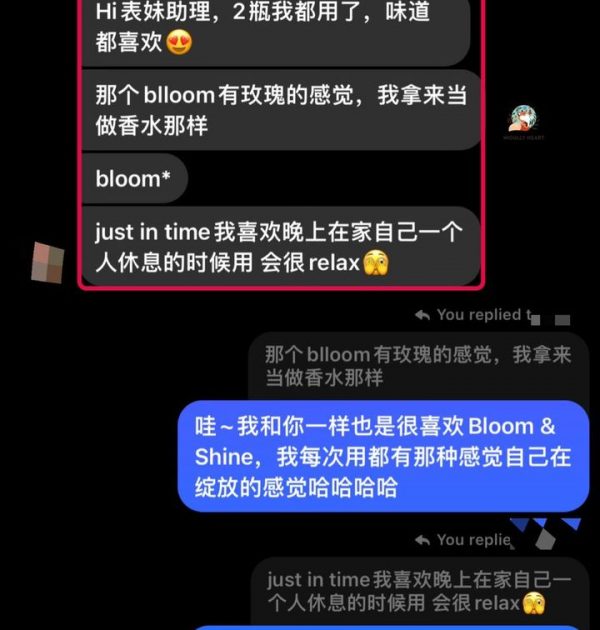Open the quoted reply about blloom rose scent

[x=417, y=366]
